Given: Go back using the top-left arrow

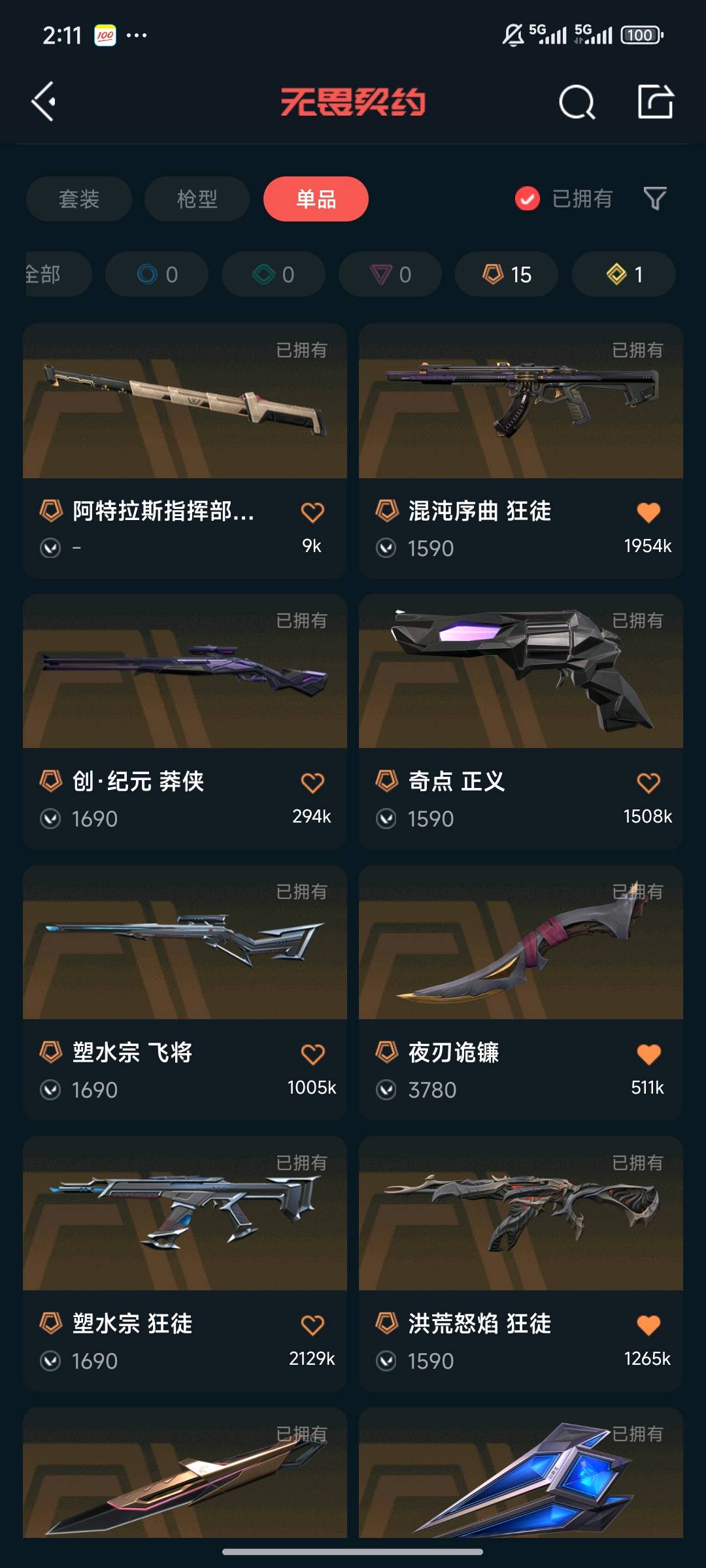Looking at the screenshot, I should tap(44, 102).
